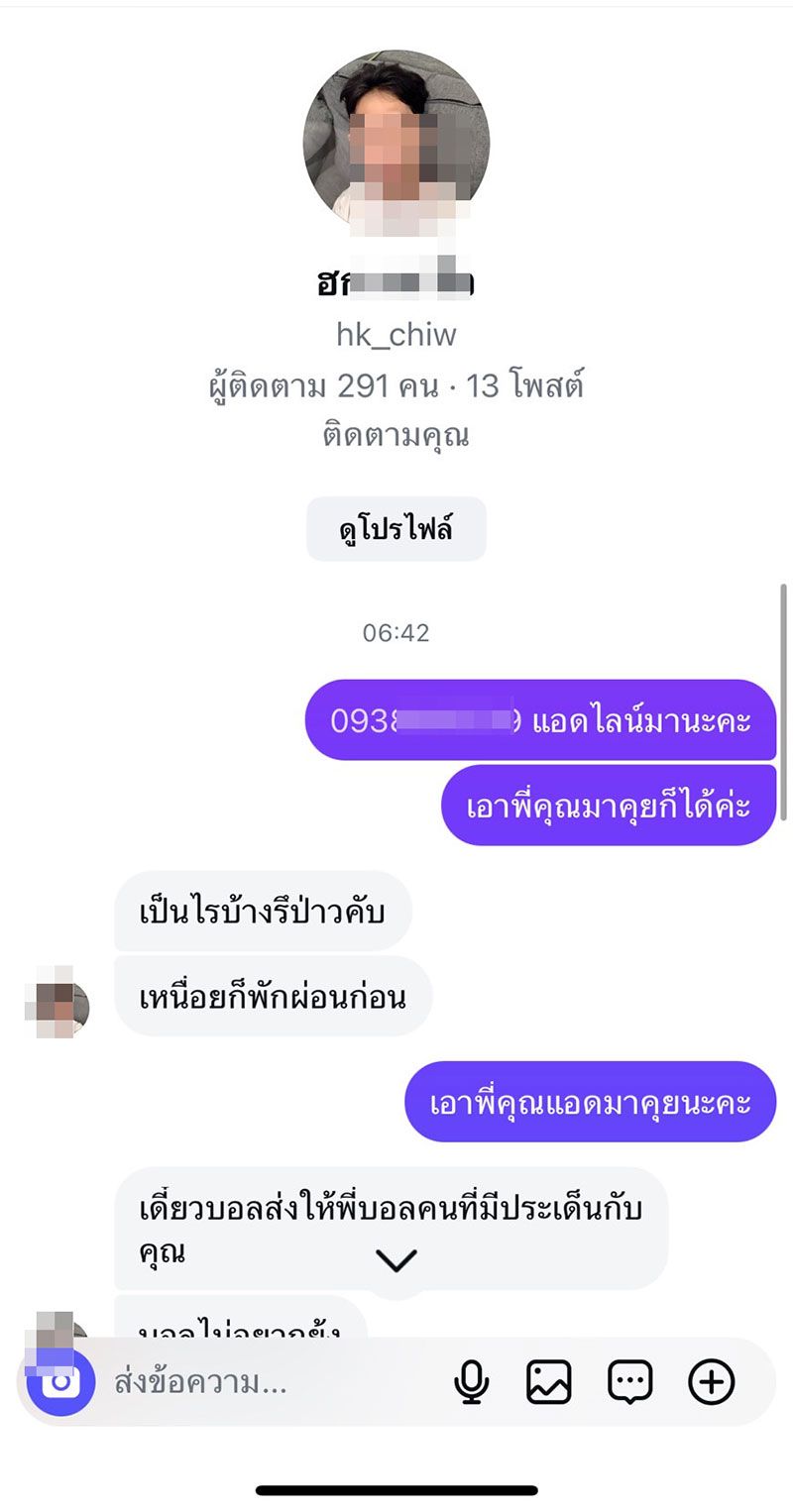Tap the ดูโปรไฟล์ view profile button
The image size is (793, 1512).
pos(396,528)
